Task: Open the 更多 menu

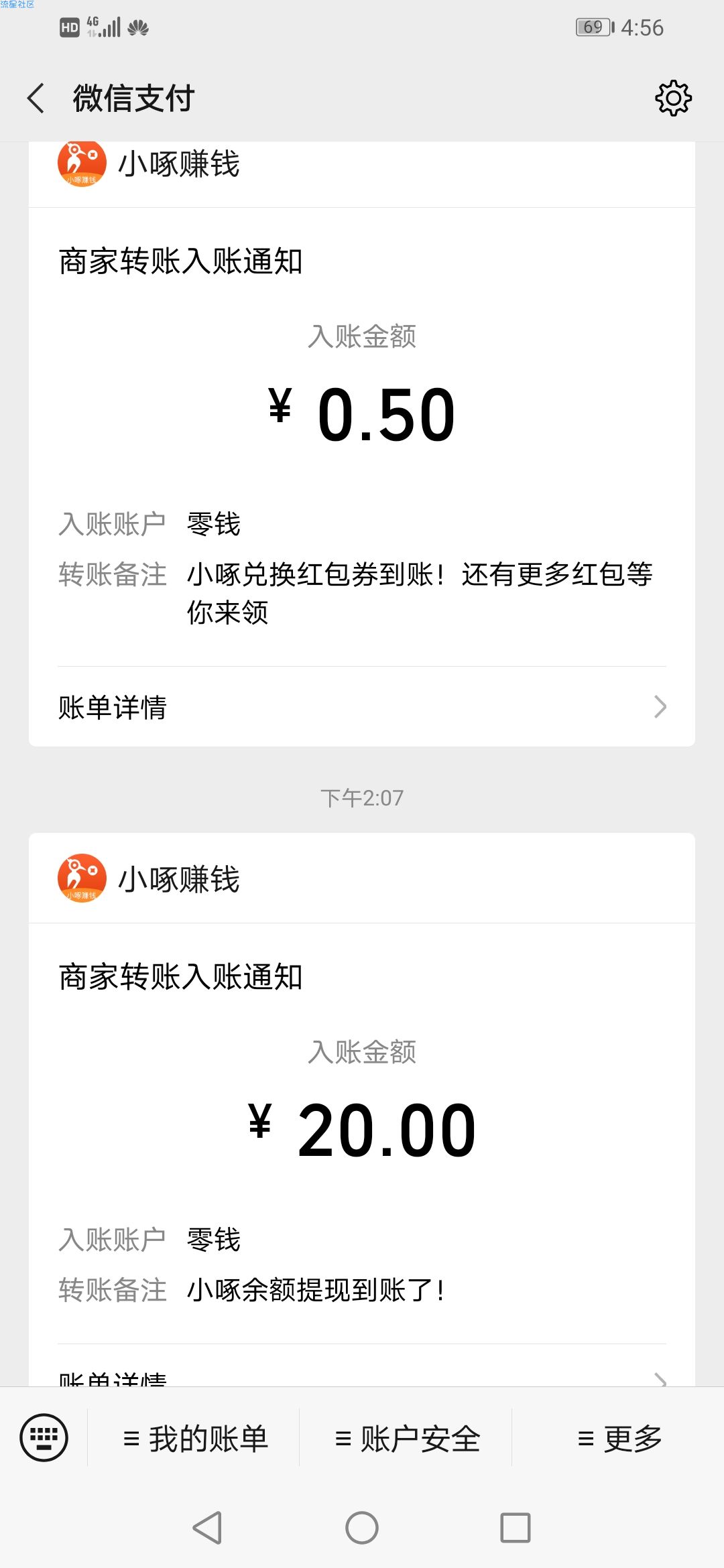Action: click(x=619, y=1439)
